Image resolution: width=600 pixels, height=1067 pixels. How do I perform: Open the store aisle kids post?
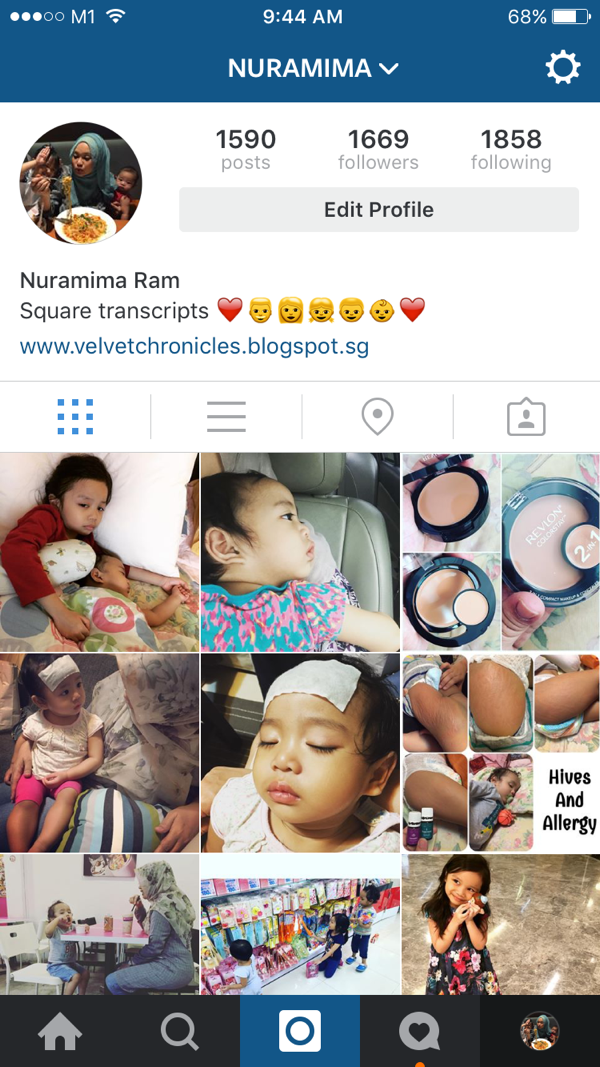[300, 924]
